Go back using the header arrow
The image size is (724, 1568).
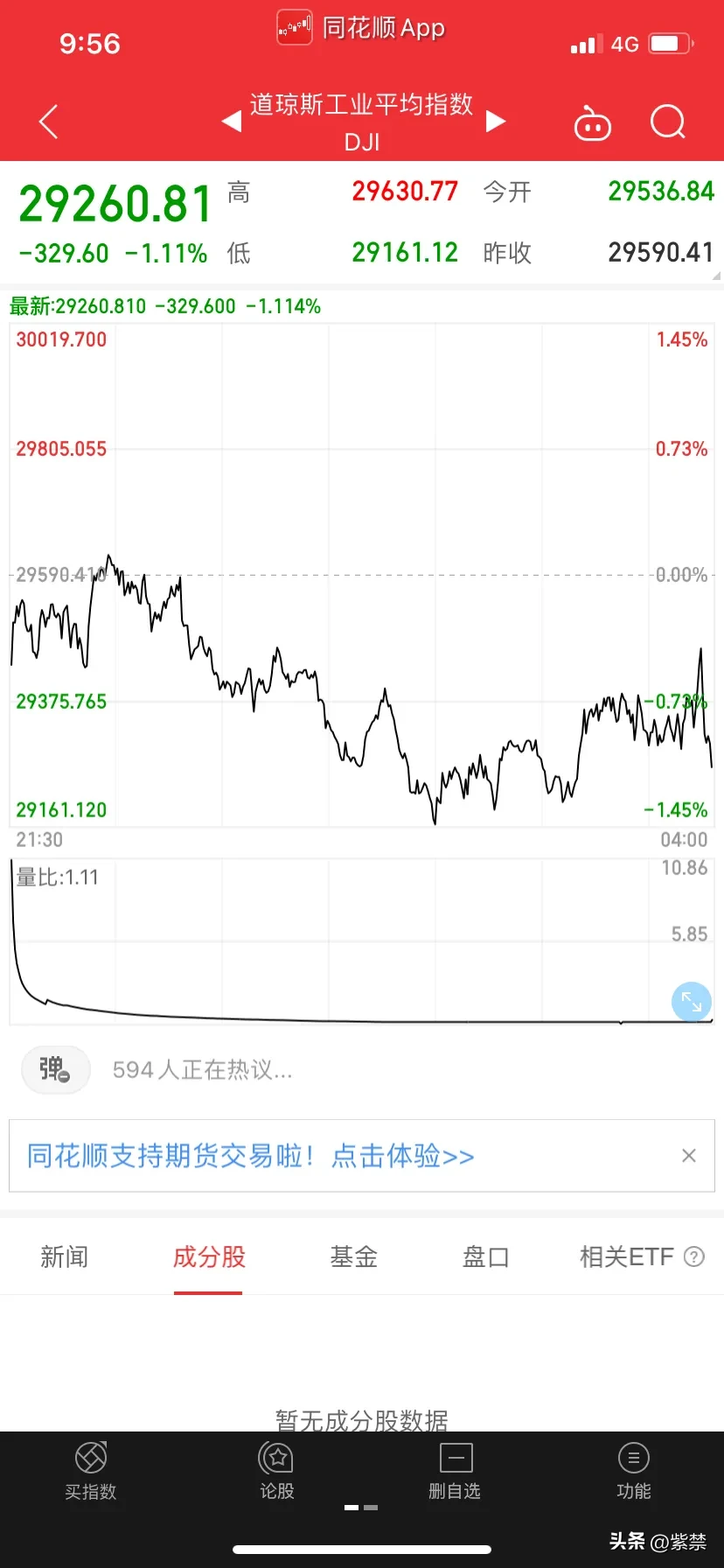tap(49, 122)
